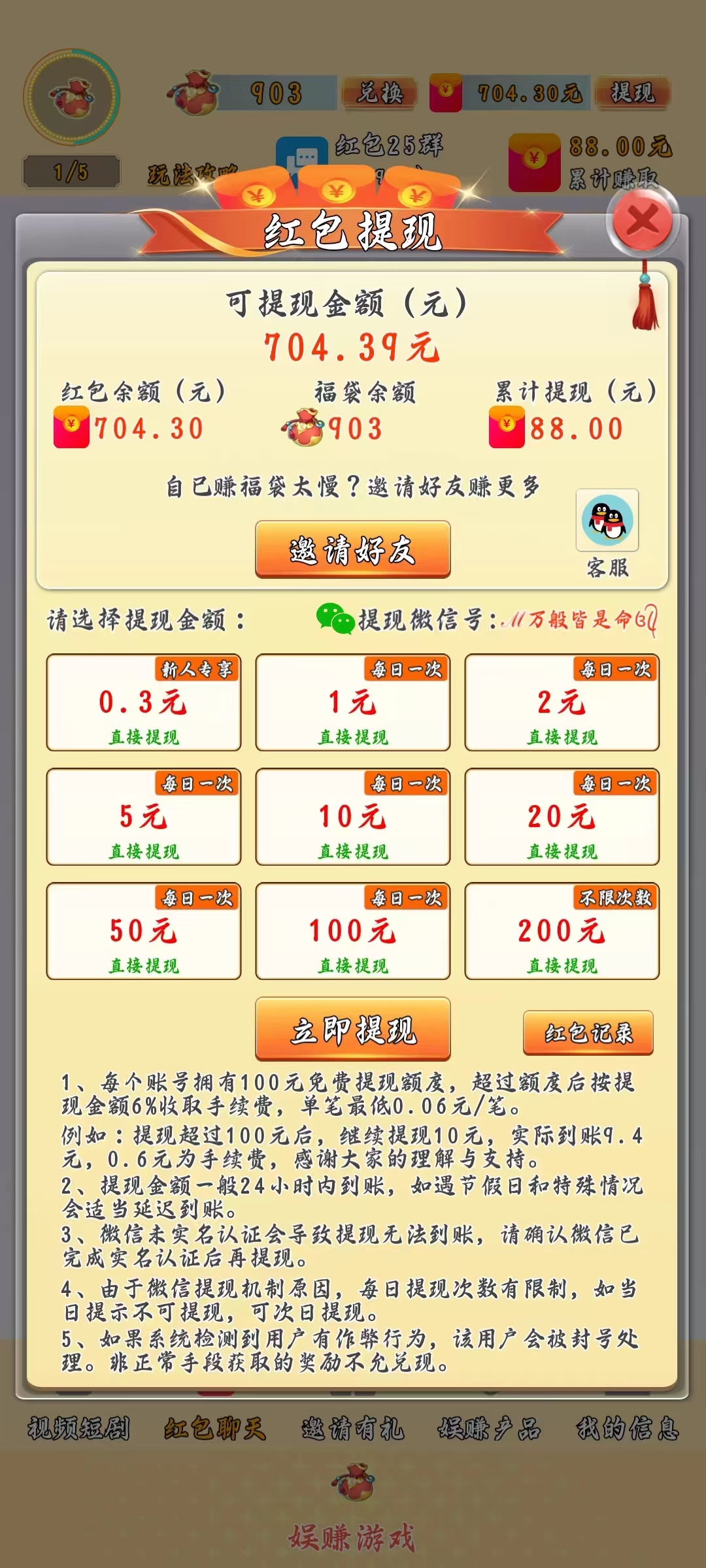Tap 立即提现 to withdraw now
706x1568 pixels.
point(352,1030)
